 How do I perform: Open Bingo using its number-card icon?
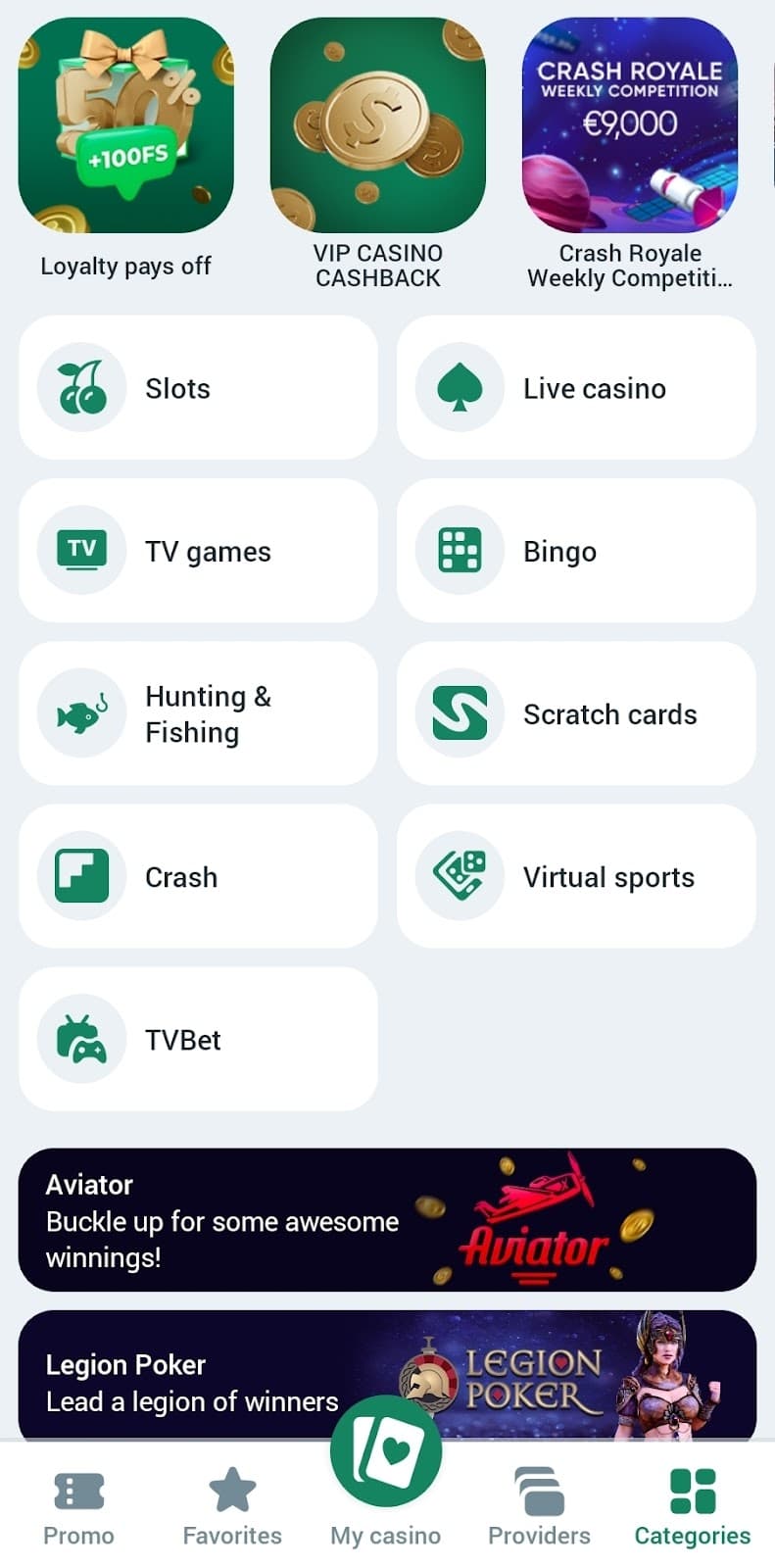coord(459,551)
